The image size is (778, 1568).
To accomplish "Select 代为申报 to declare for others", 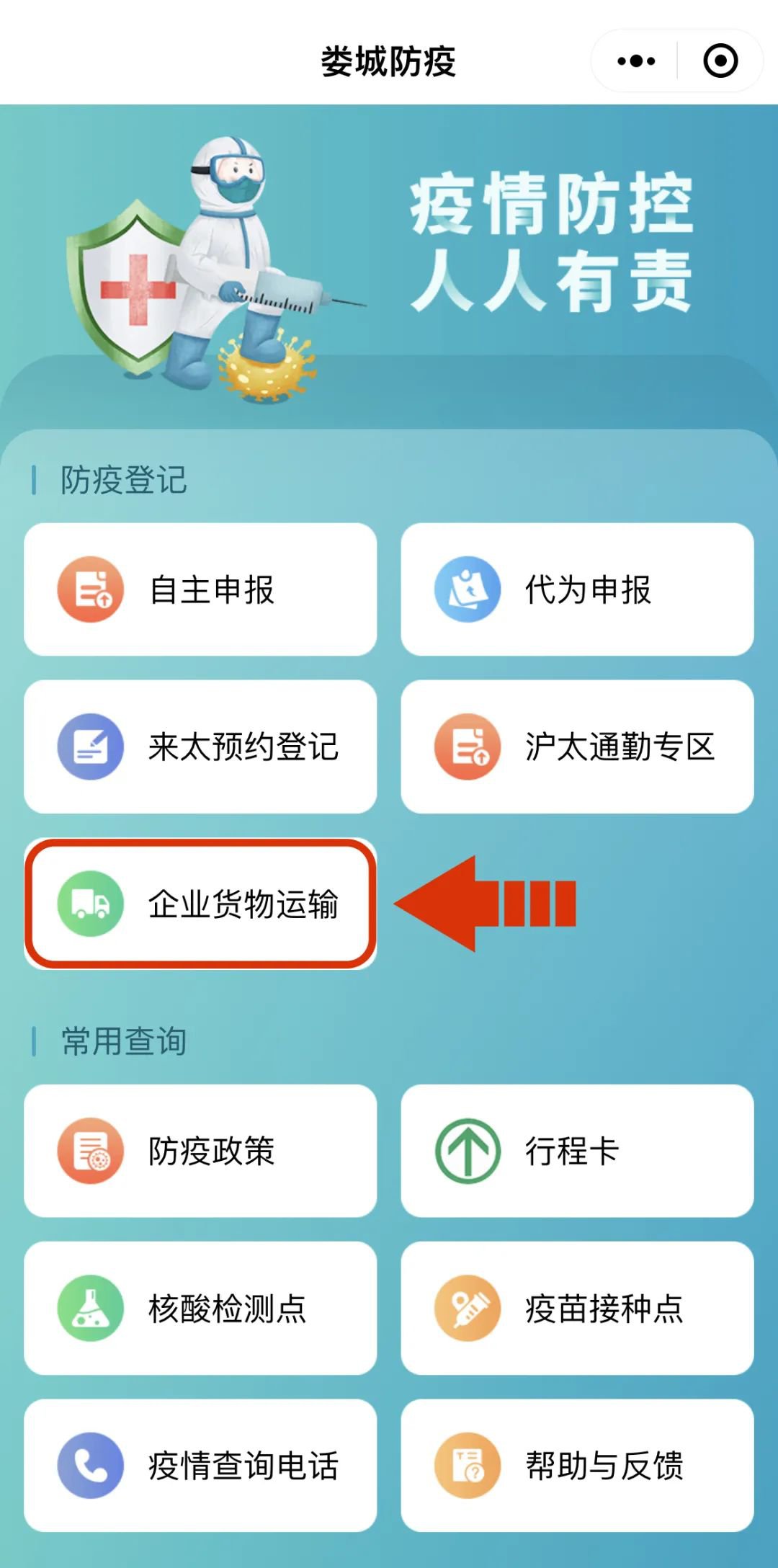I will (x=577, y=589).
